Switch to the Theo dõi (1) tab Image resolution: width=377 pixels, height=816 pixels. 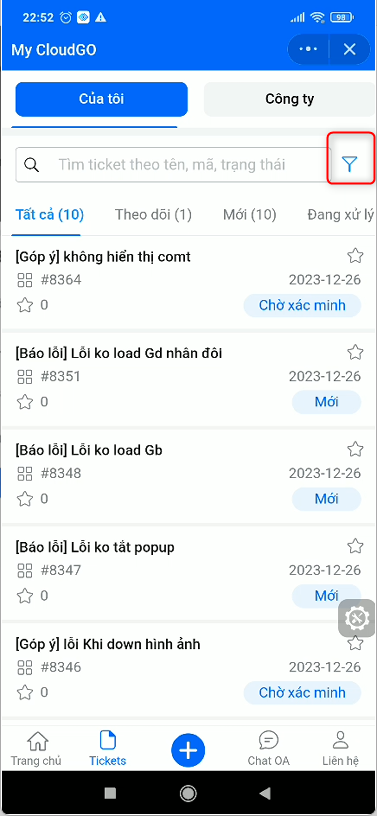point(154,214)
